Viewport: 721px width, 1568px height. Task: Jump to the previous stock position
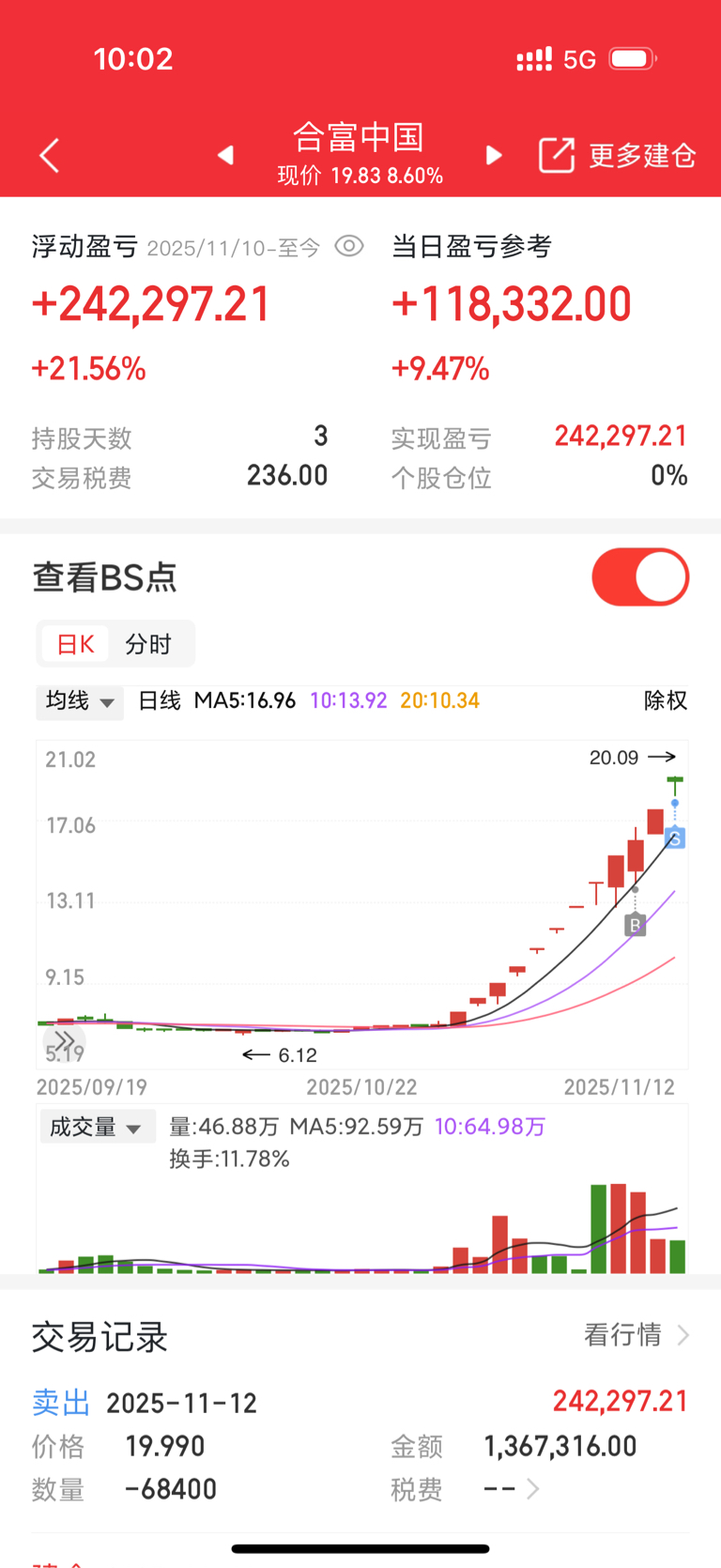(x=225, y=155)
